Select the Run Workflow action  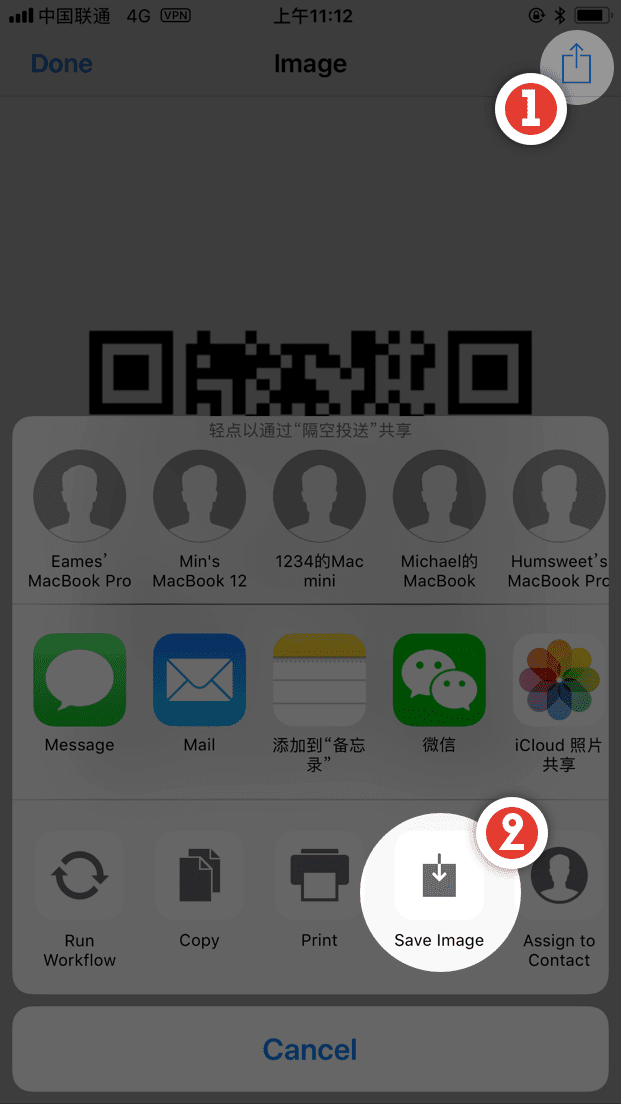click(80, 875)
